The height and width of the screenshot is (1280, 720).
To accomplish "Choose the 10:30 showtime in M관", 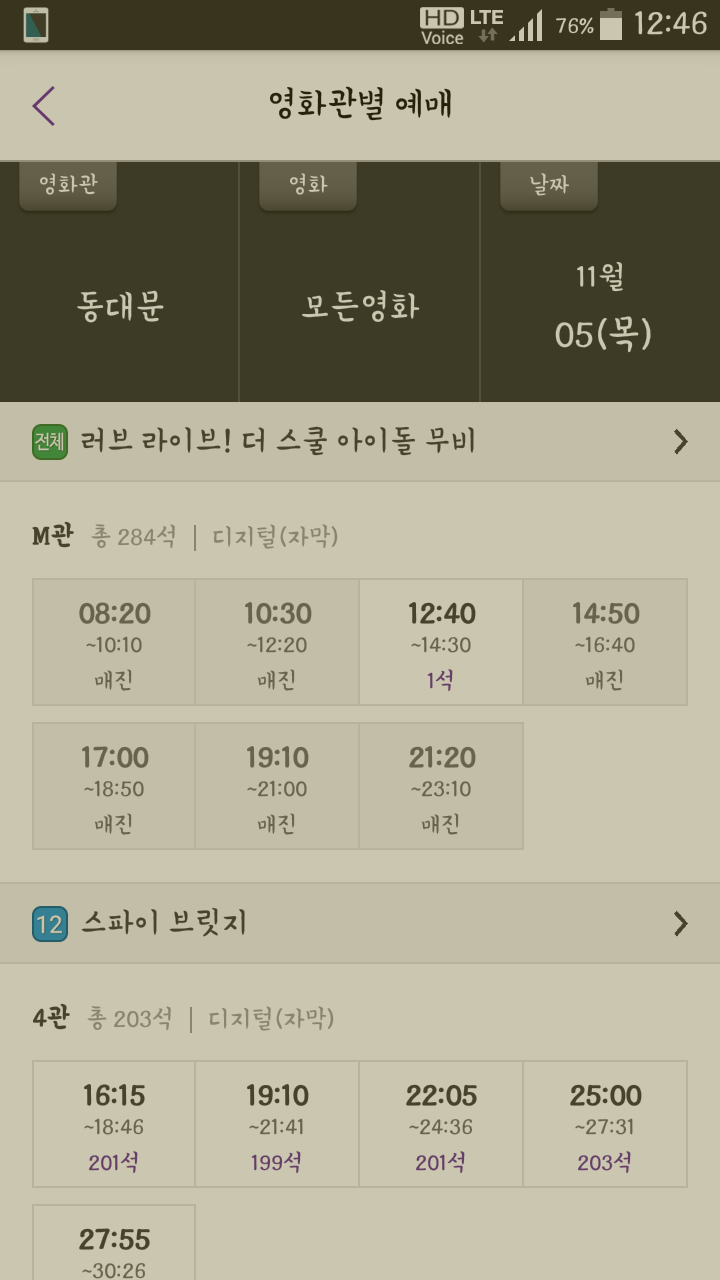I will pyautogui.click(x=277, y=643).
